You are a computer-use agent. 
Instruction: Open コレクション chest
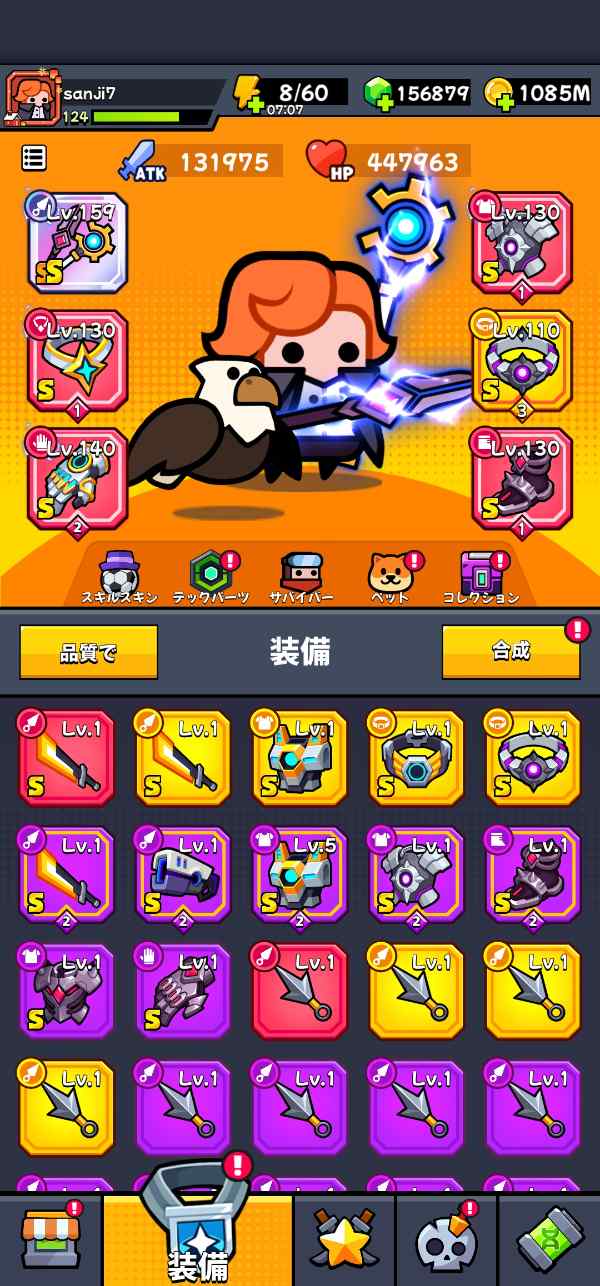(480, 578)
